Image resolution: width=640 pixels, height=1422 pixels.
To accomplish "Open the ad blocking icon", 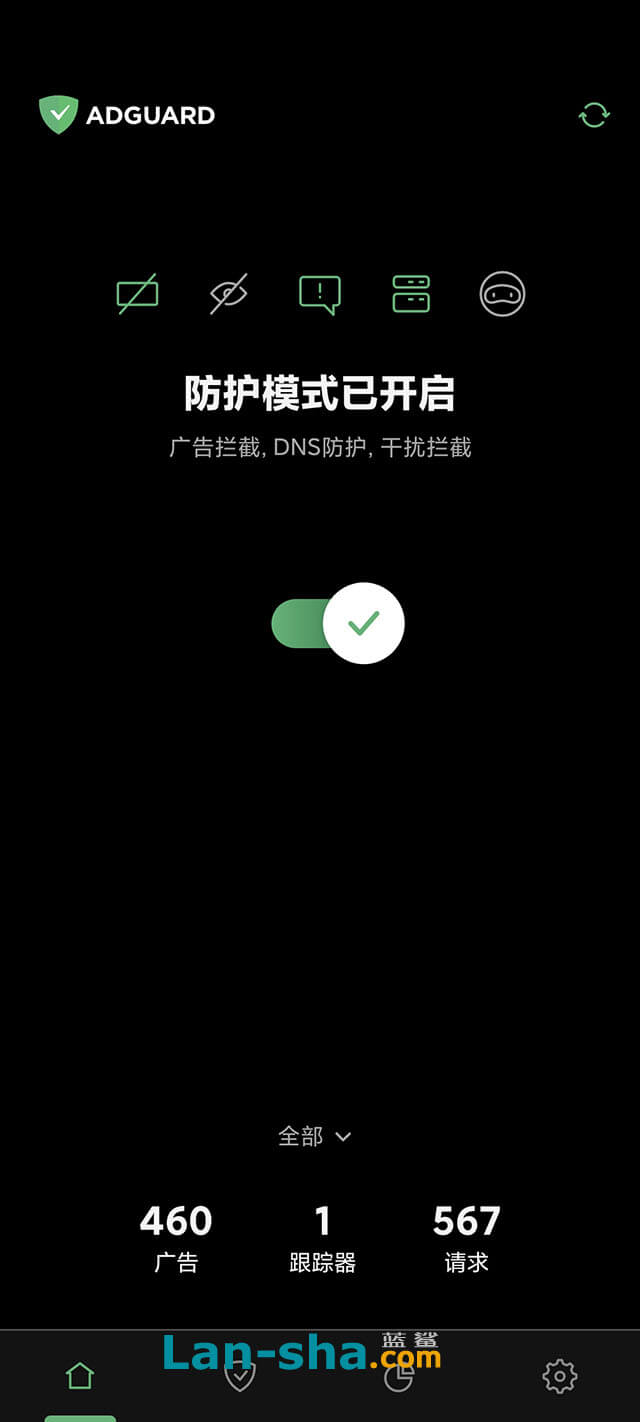I will pyautogui.click(x=138, y=294).
